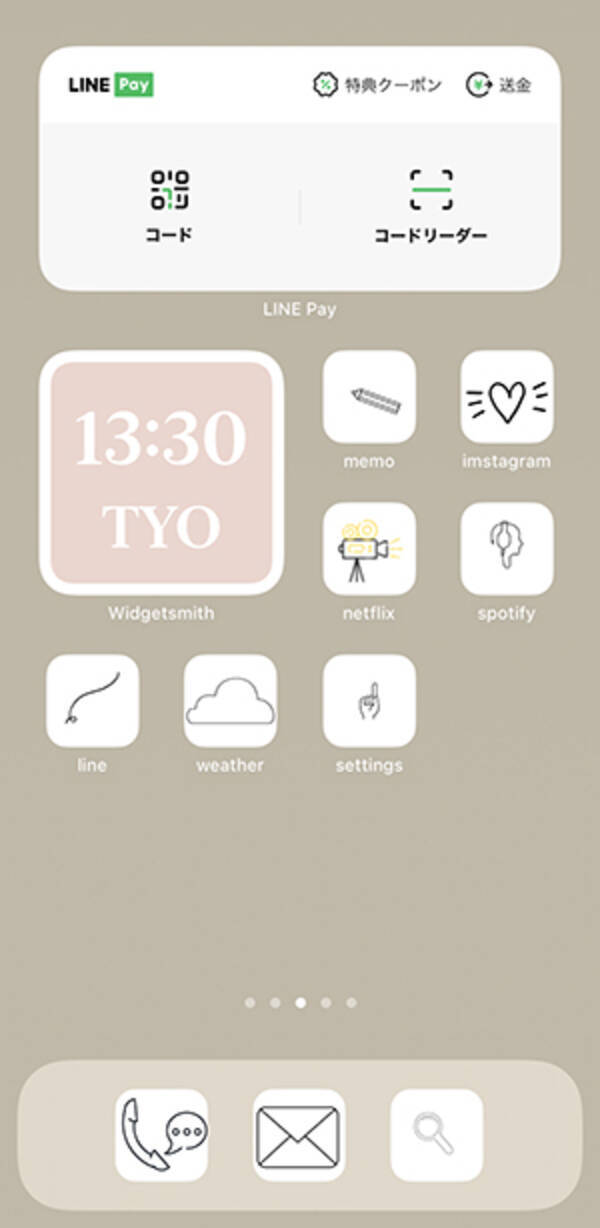Open the settings app
The width and height of the screenshot is (600, 1228).
[369, 701]
